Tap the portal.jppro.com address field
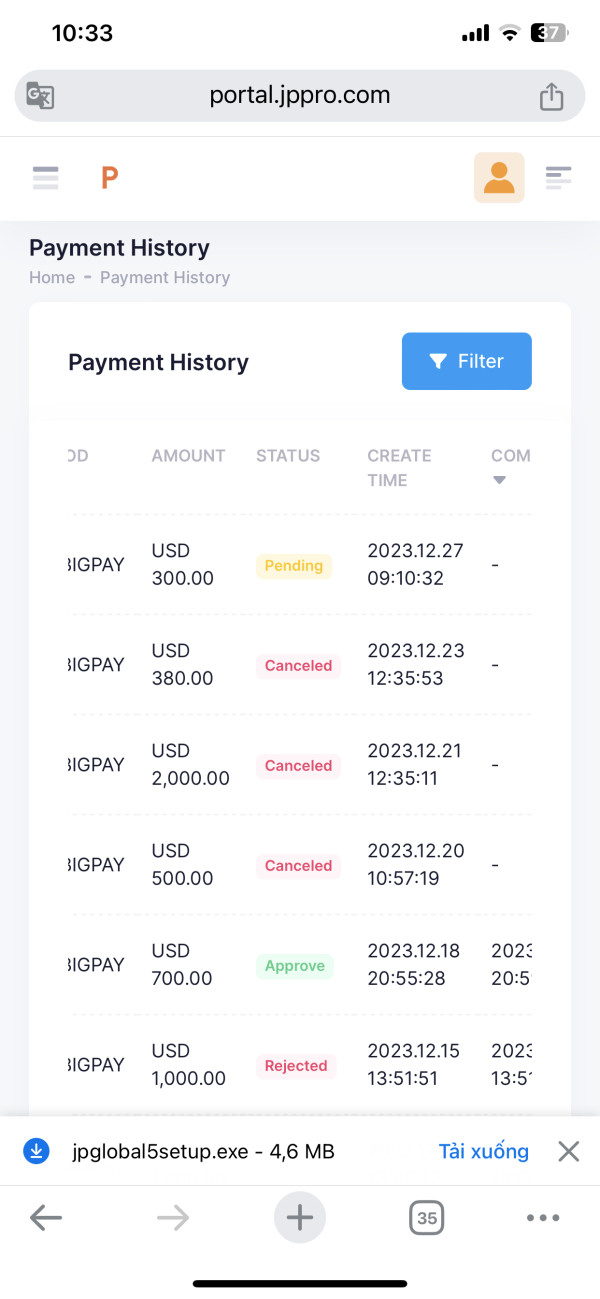600x1299 pixels. pyautogui.click(x=300, y=95)
